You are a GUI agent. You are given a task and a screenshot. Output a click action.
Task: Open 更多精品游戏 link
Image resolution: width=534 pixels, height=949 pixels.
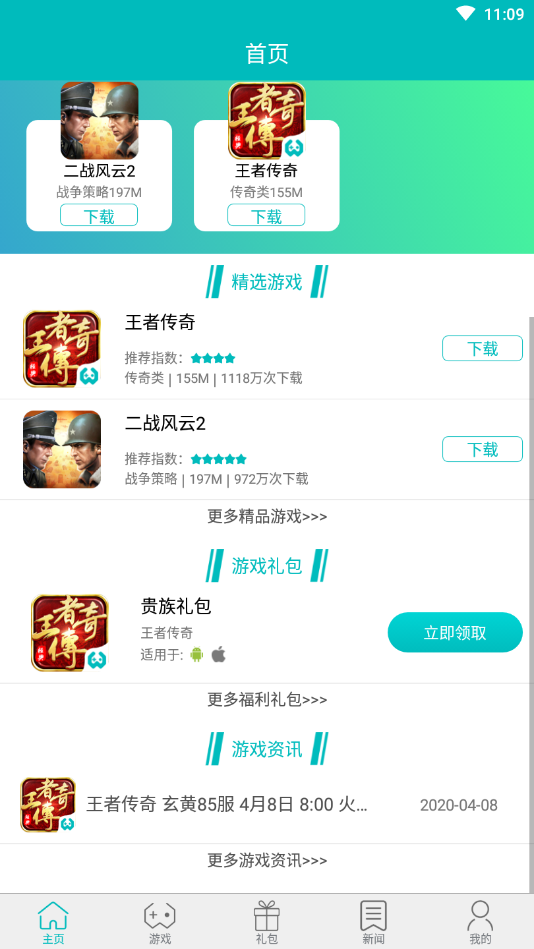[x=267, y=517]
